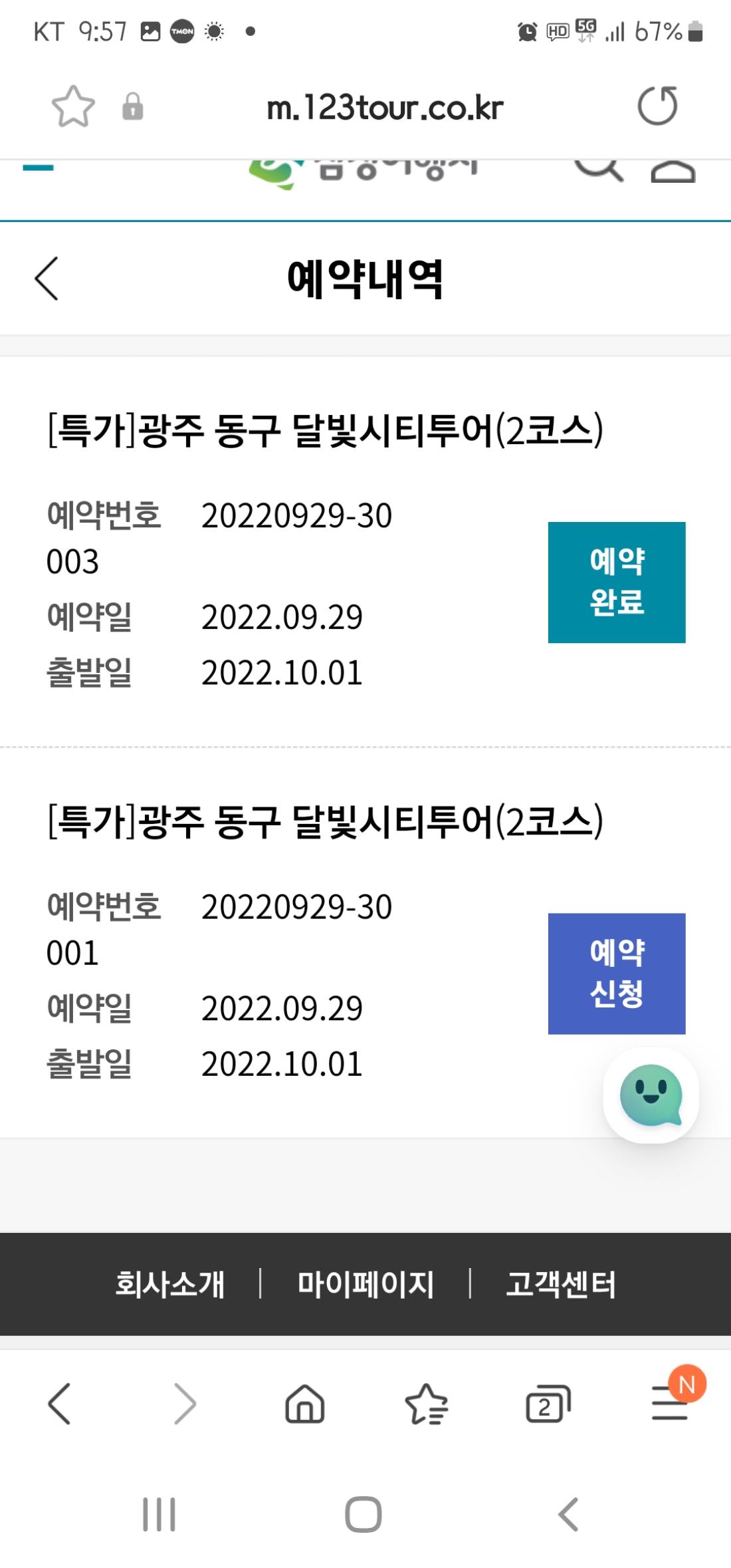
Task: Open browser bookmarks list
Action: [x=426, y=1404]
